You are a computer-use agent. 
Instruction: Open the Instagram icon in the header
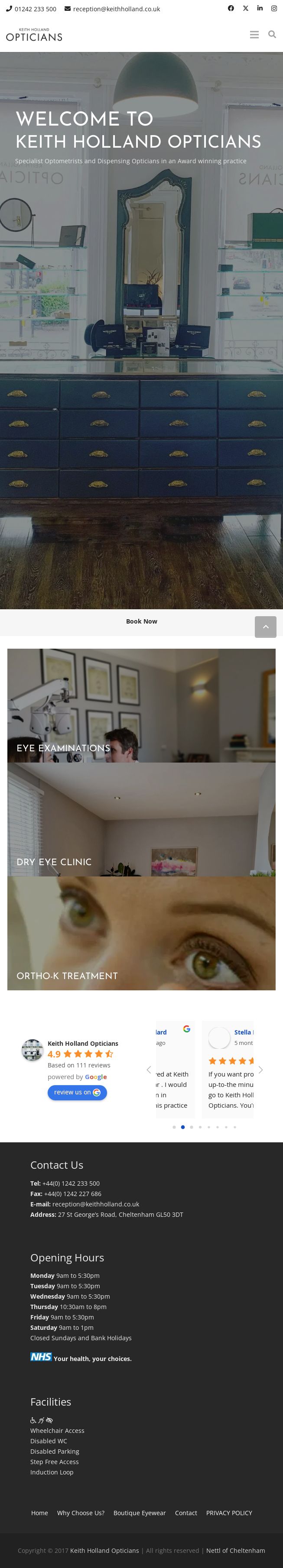point(274,9)
